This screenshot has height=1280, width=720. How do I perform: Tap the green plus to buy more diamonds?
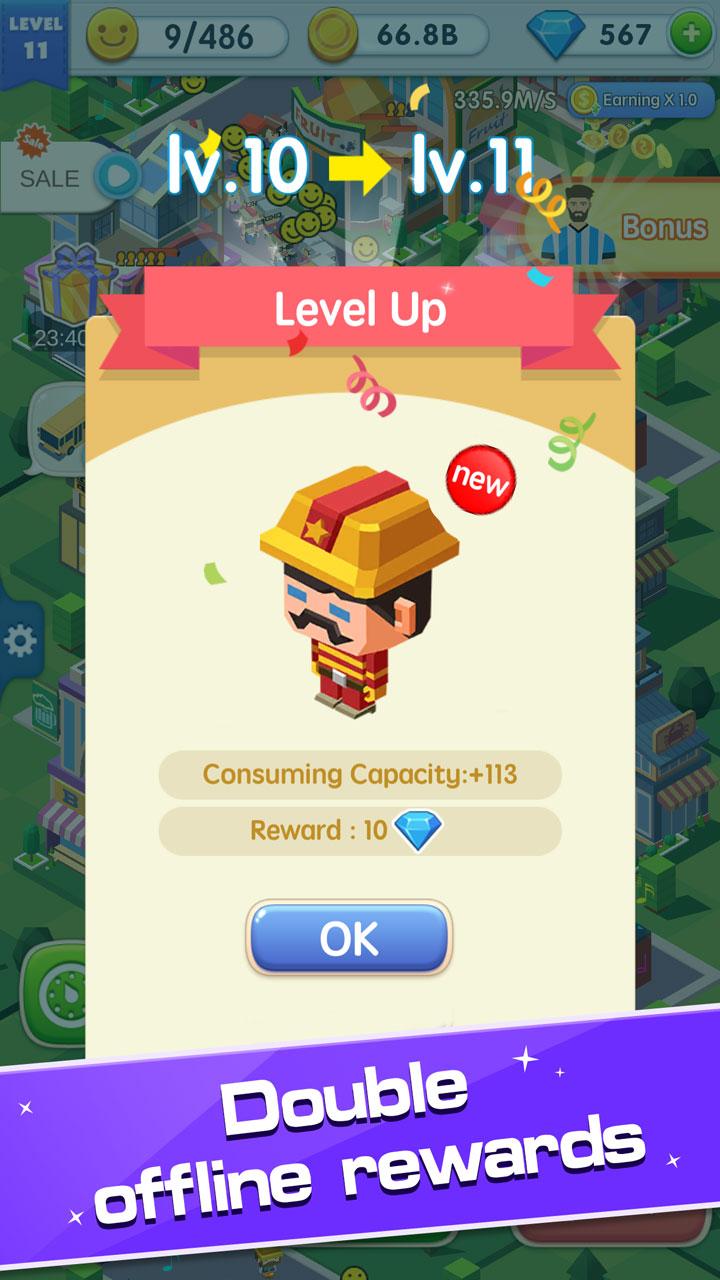689,32
